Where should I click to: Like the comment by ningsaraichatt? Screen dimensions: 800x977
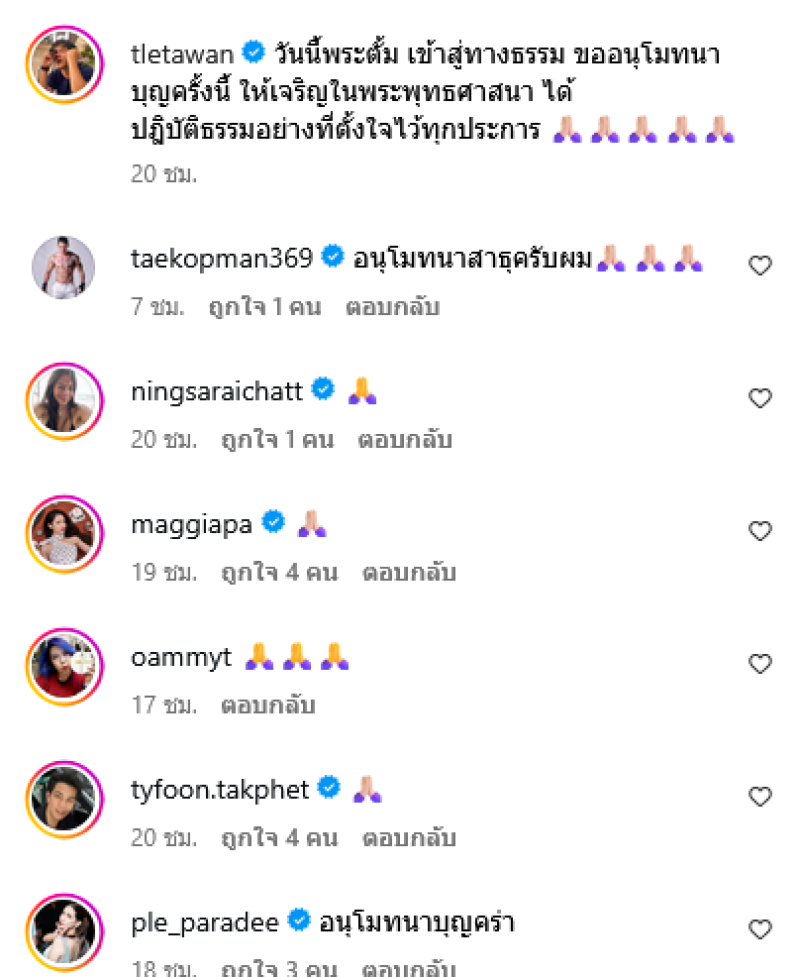tap(760, 398)
